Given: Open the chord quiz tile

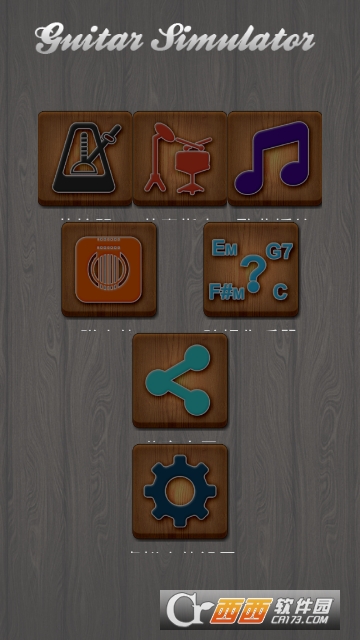Looking at the screenshot, I should tap(251, 269).
